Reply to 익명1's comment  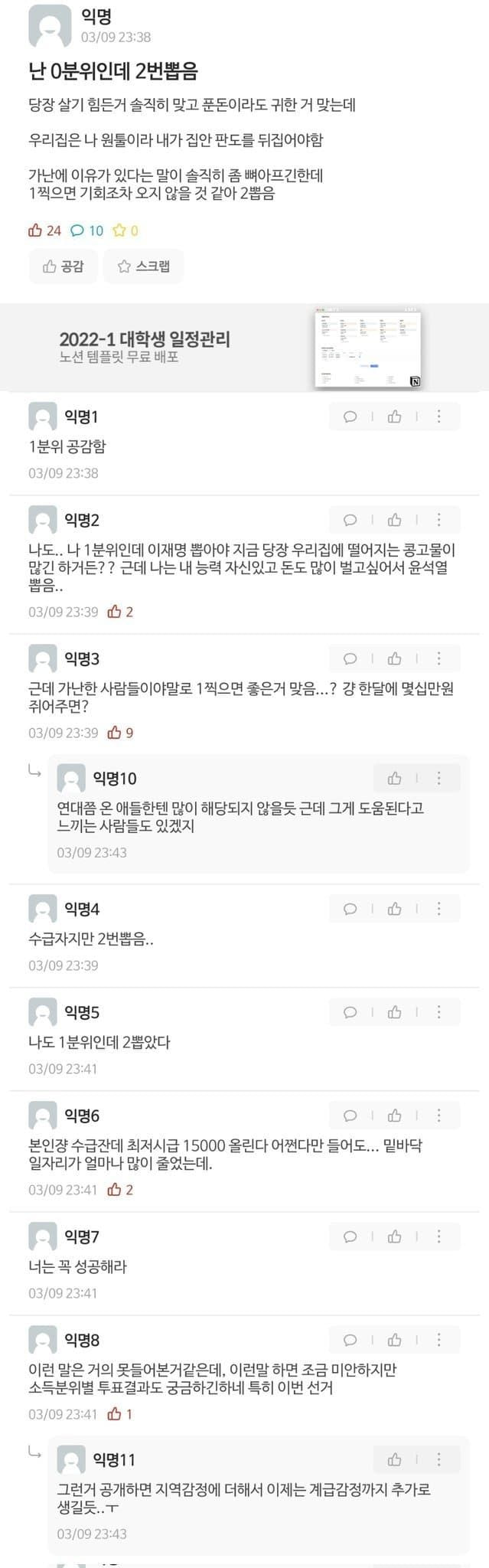pos(350,416)
